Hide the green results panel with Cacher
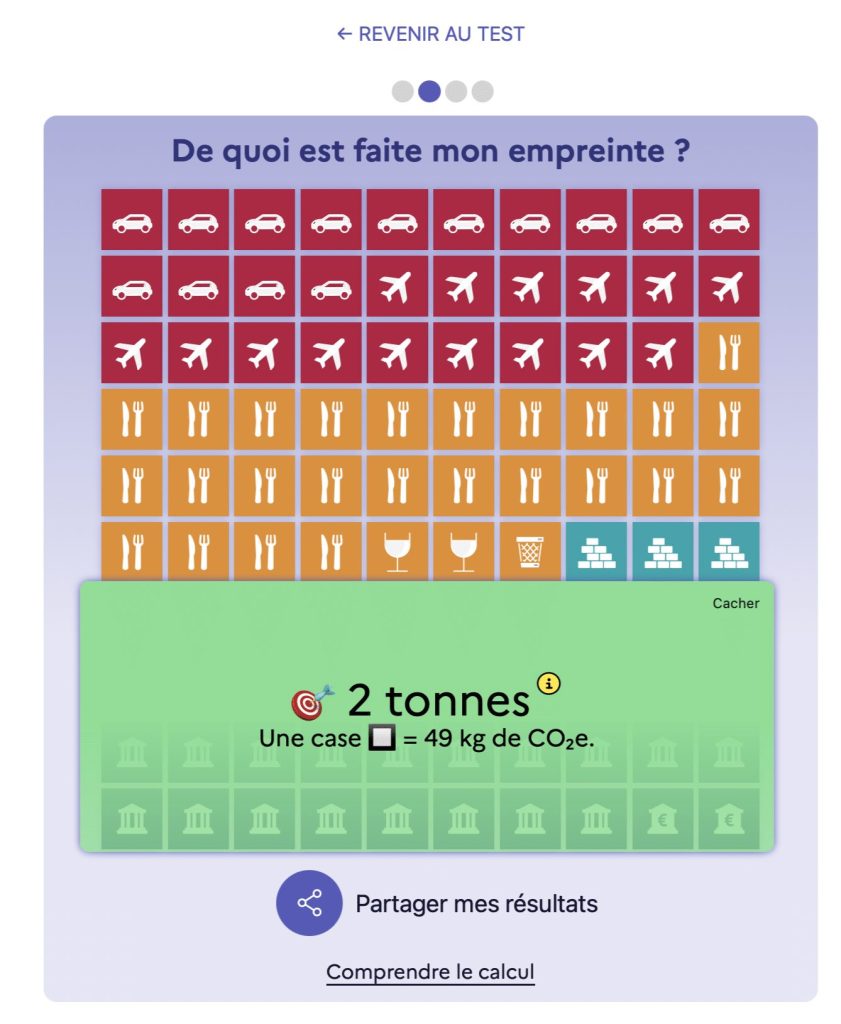Image resolution: width=841 pixels, height=1024 pixels. (x=735, y=603)
